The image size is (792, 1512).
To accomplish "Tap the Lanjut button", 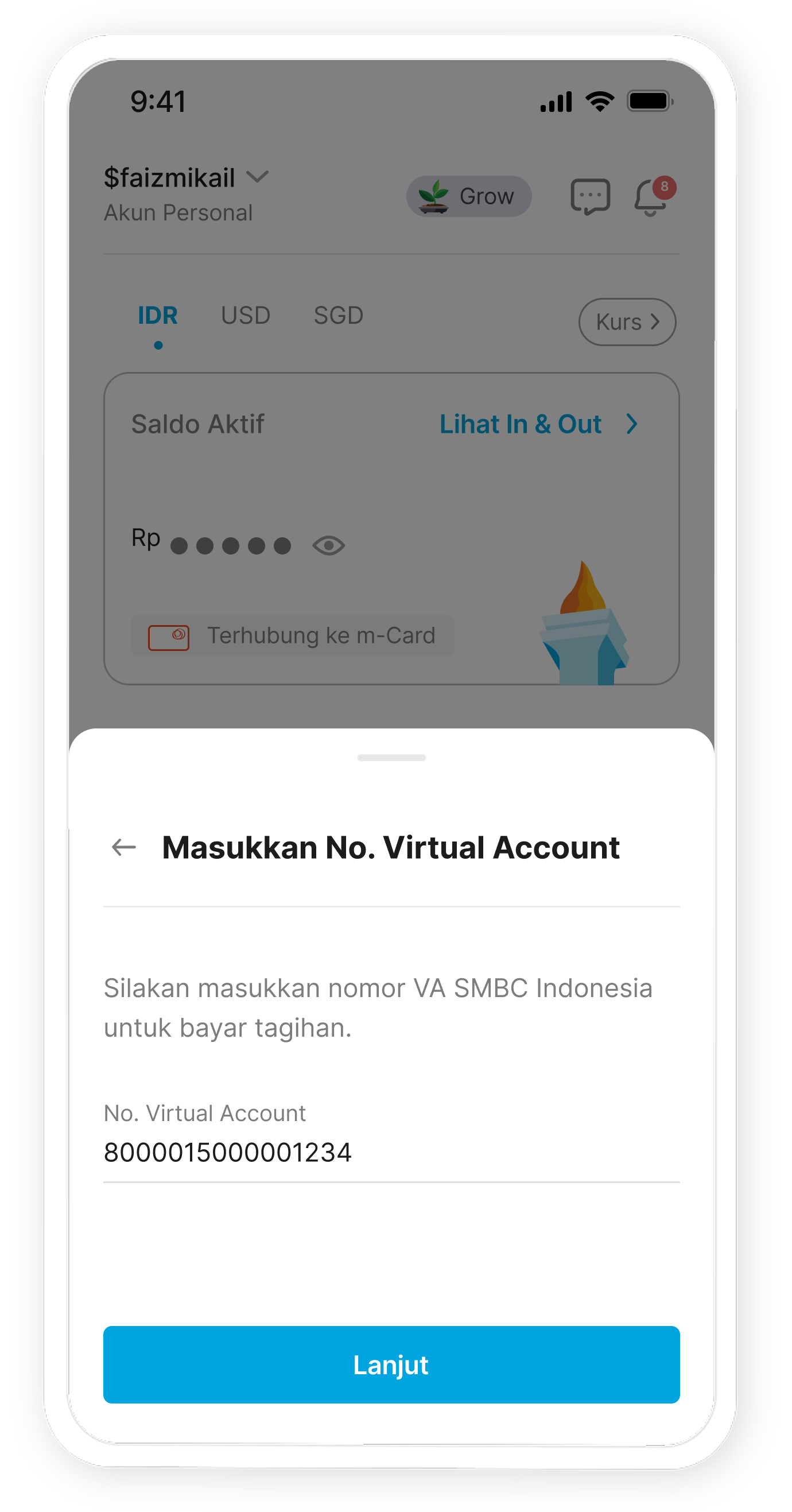I will [391, 1364].
